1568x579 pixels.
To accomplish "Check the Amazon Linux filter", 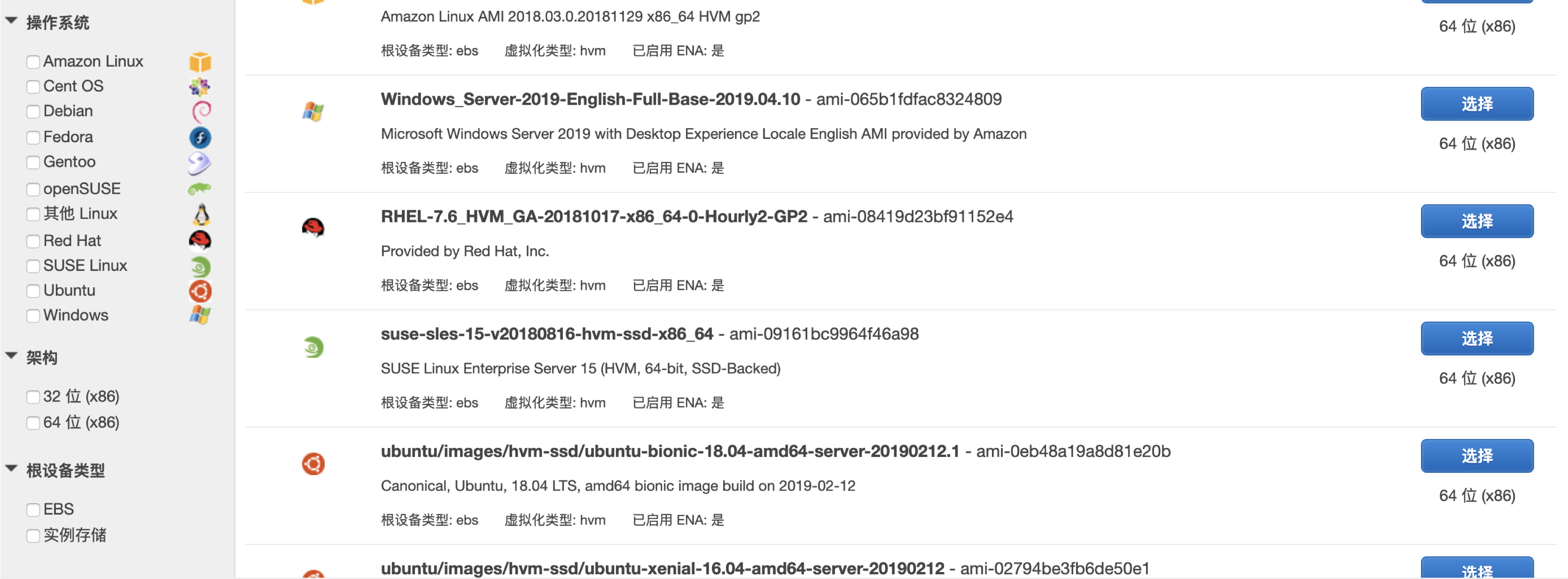I will 33,62.
